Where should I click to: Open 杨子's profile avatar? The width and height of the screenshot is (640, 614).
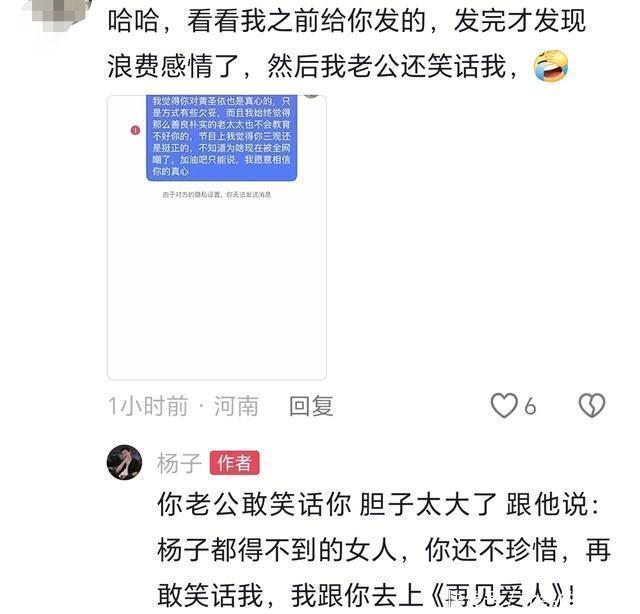pos(124,462)
